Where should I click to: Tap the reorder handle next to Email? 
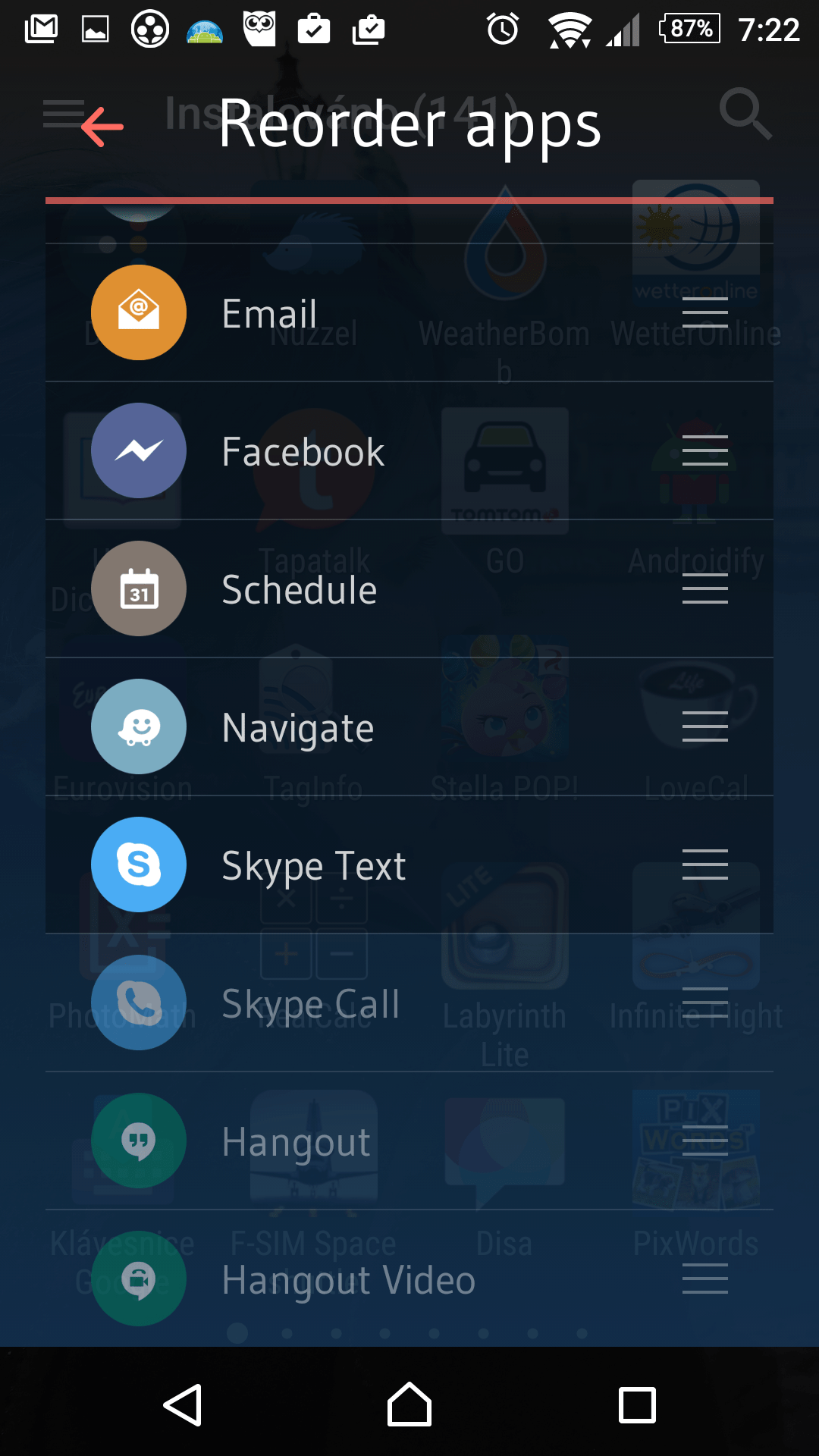pyautogui.click(x=704, y=312)
